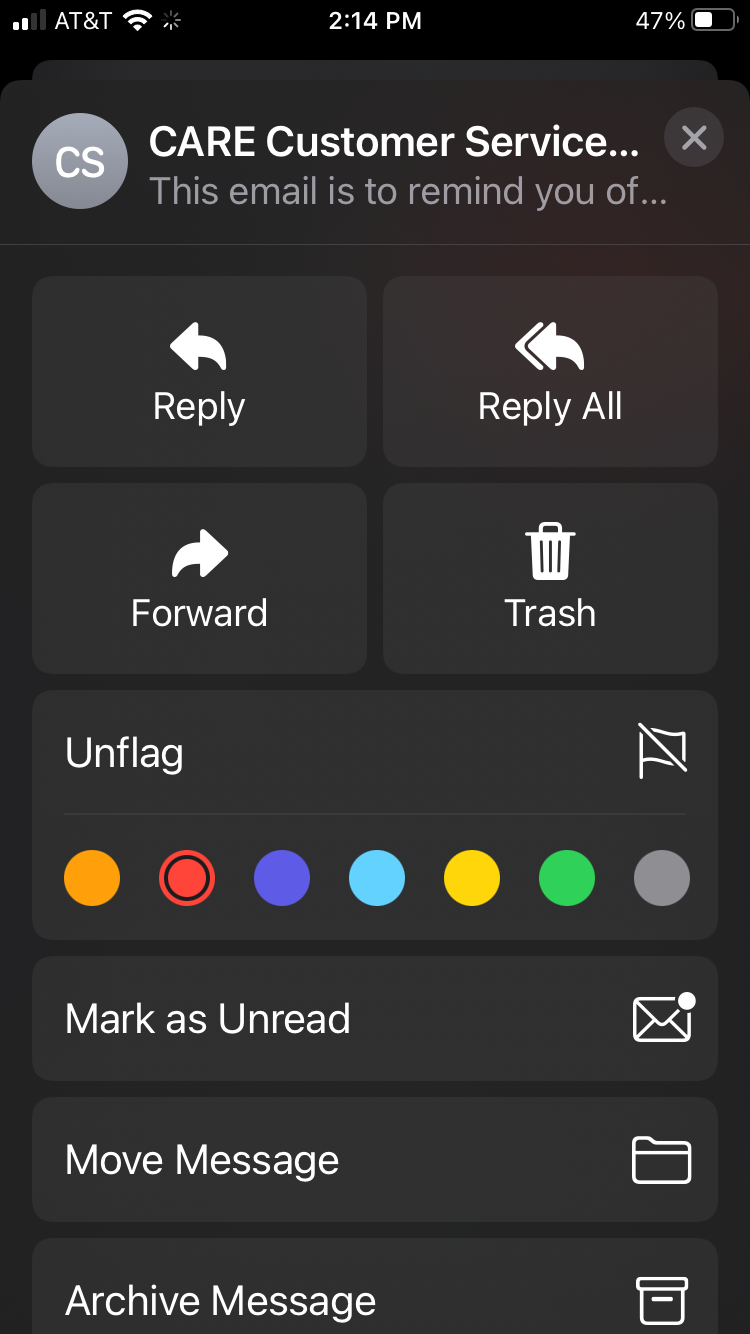Reply to the CARE Customer Service email

pyautogui.click(x=199, y=371)
